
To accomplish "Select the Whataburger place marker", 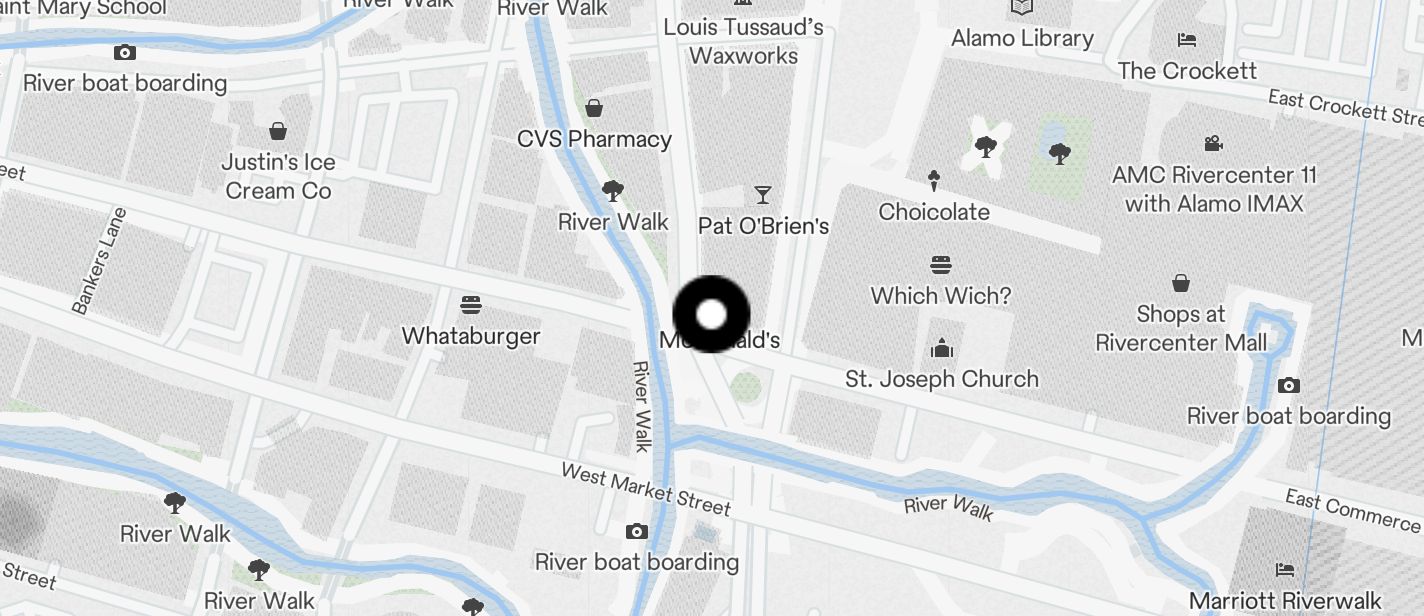I will click(x=471, y=304).
